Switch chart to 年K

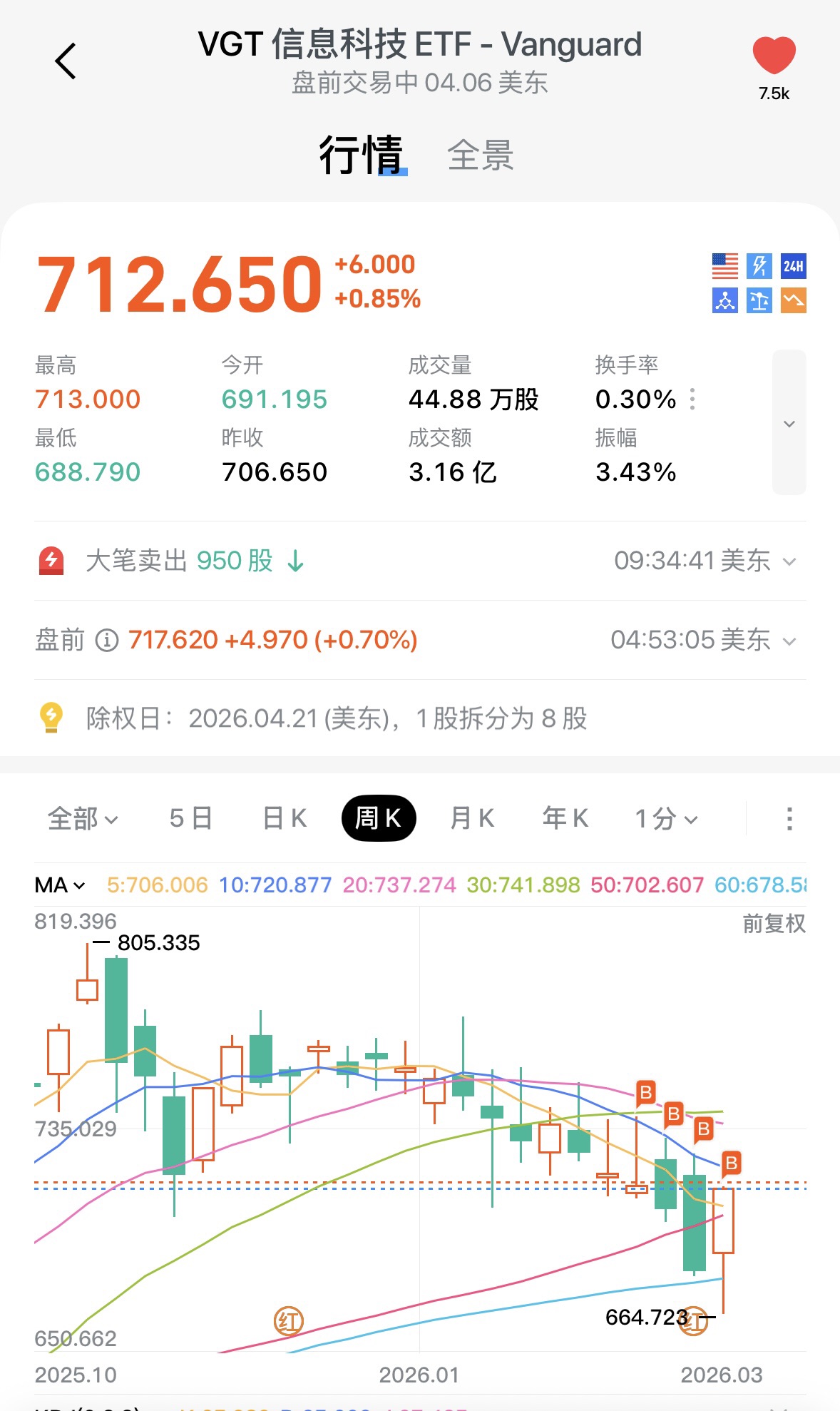coord(565,818)
